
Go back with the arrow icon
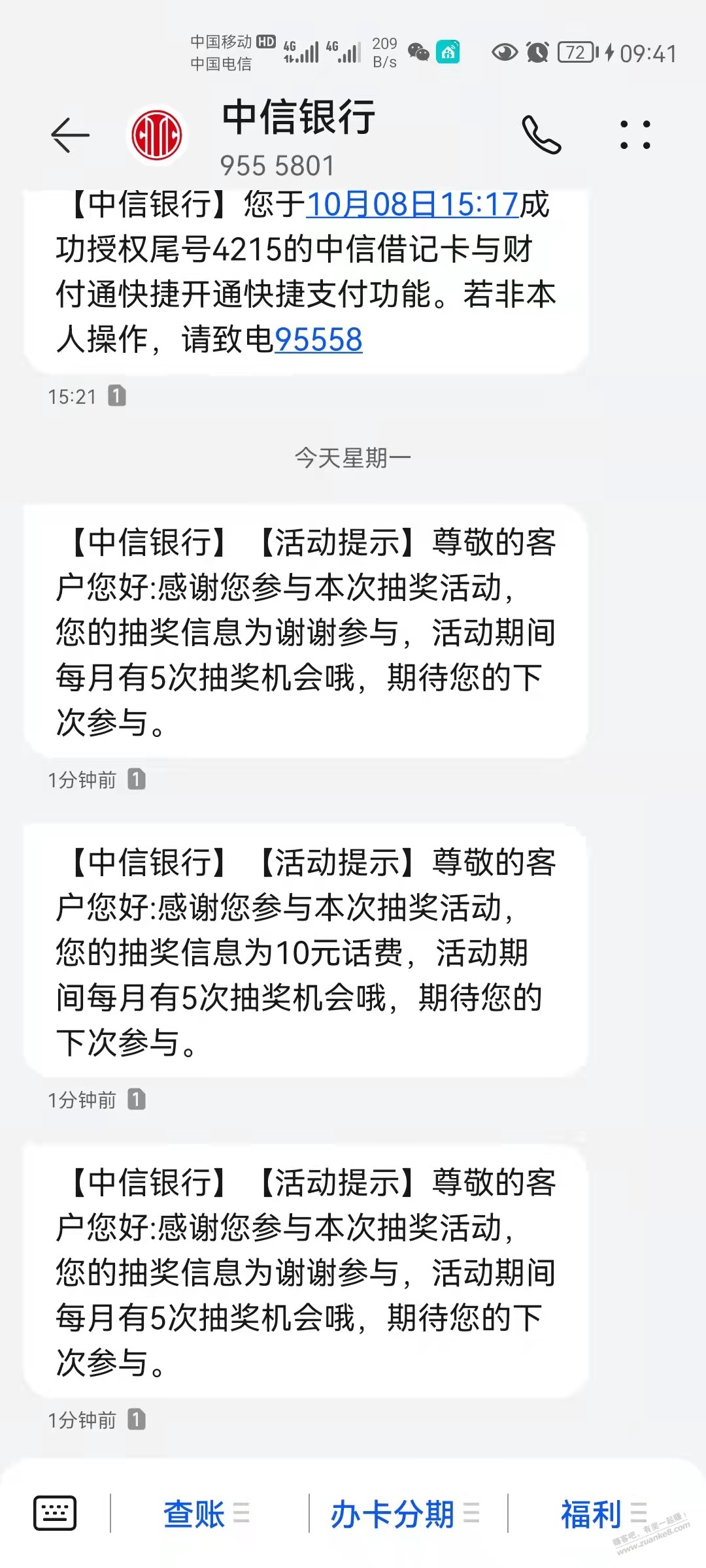[x=70, y=135]
